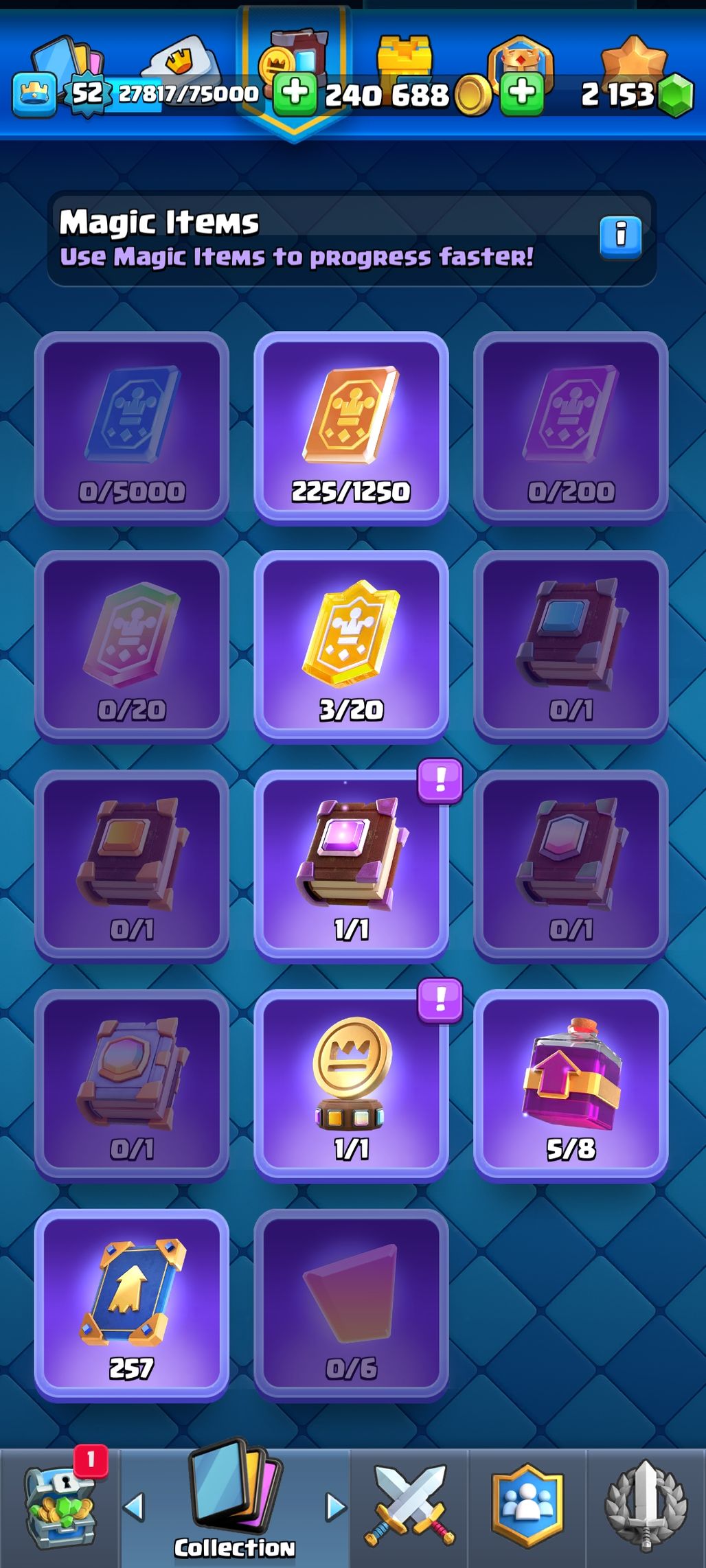Open the Book of Epic cards 1/1
This screenshot has width=706, height=1568.
point(351,865)
